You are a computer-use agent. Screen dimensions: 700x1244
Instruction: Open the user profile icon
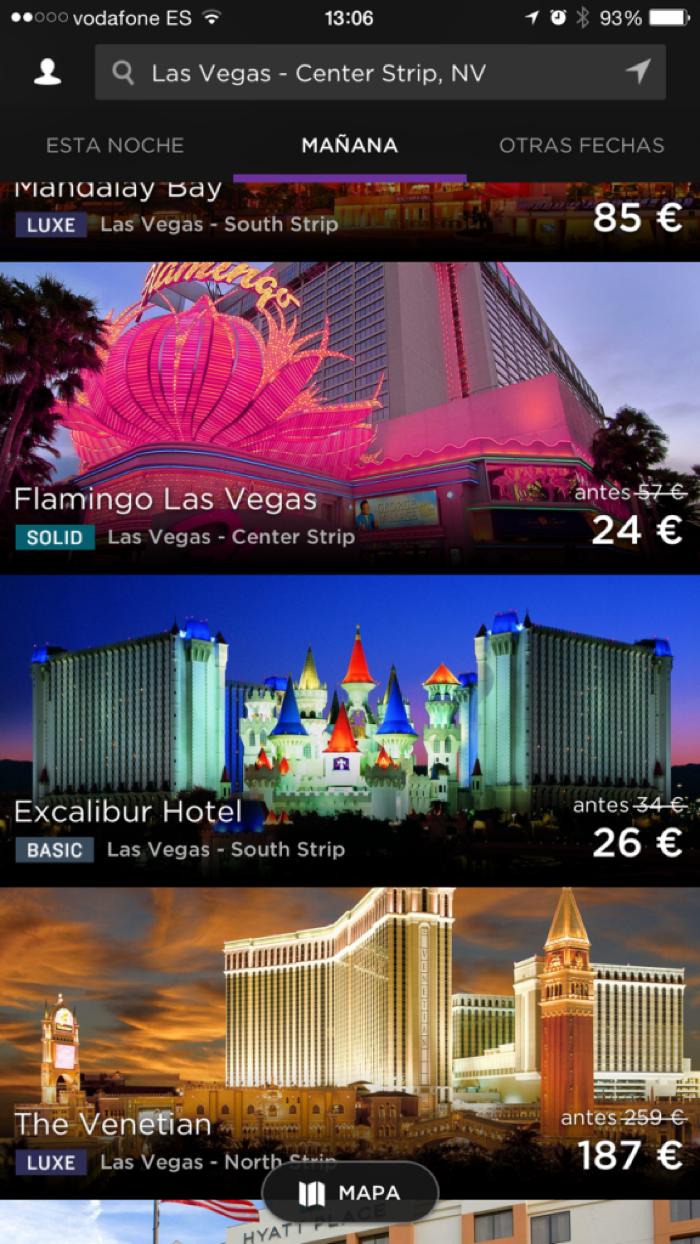[x=47, y=72]
